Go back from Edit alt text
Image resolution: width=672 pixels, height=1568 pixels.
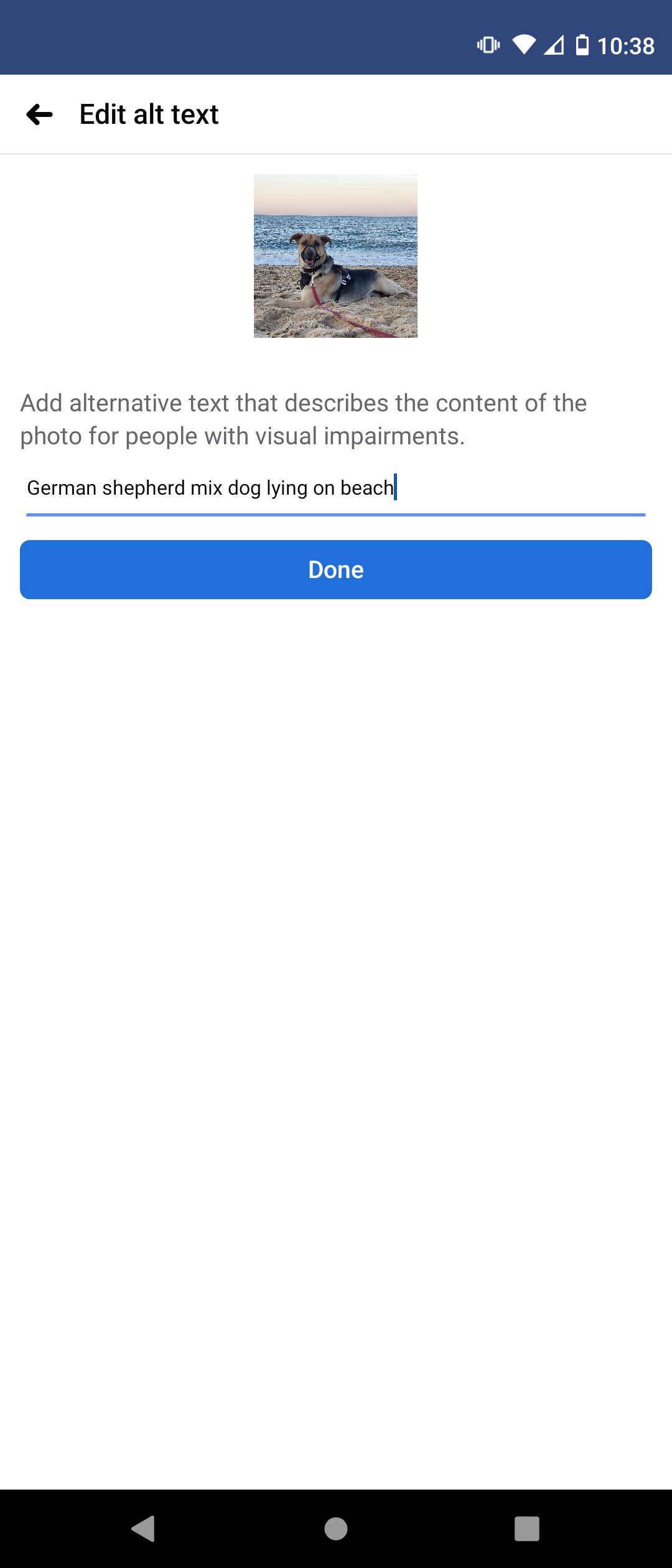[x=40, y=114]
